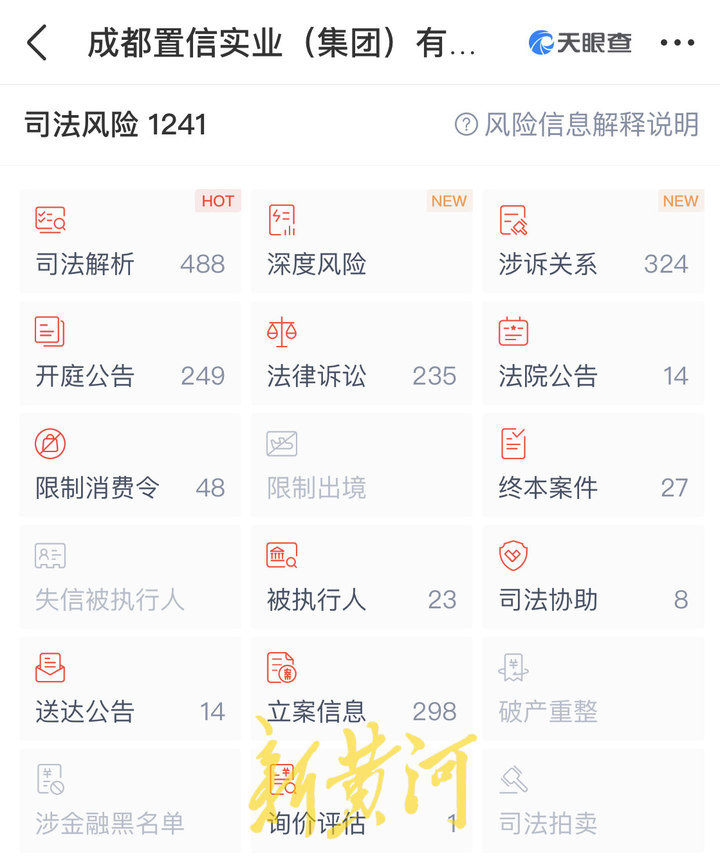This screenshot has height=863, width=720.
Task: Open 法院公告 tile
Action: 593,354
